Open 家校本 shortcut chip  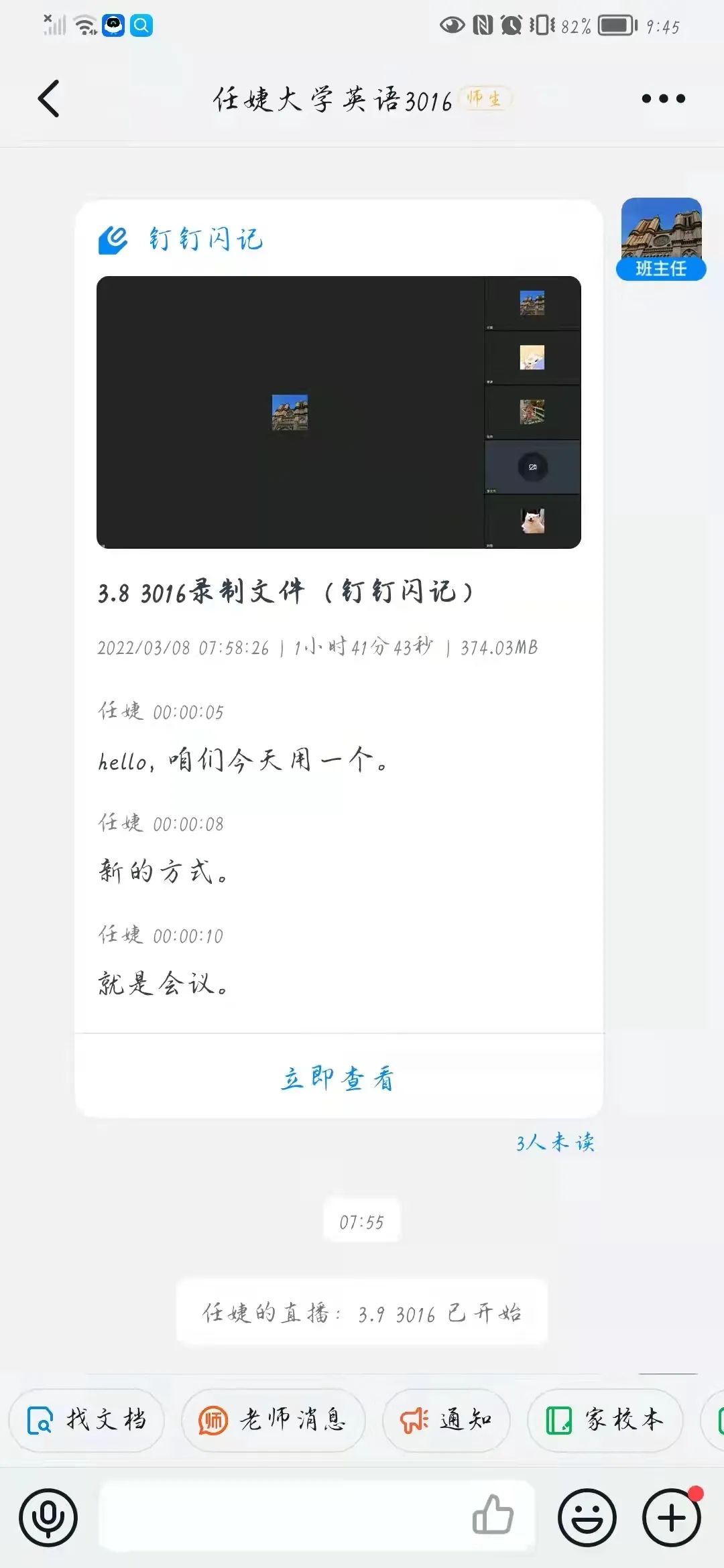(x=605, y=1420)
